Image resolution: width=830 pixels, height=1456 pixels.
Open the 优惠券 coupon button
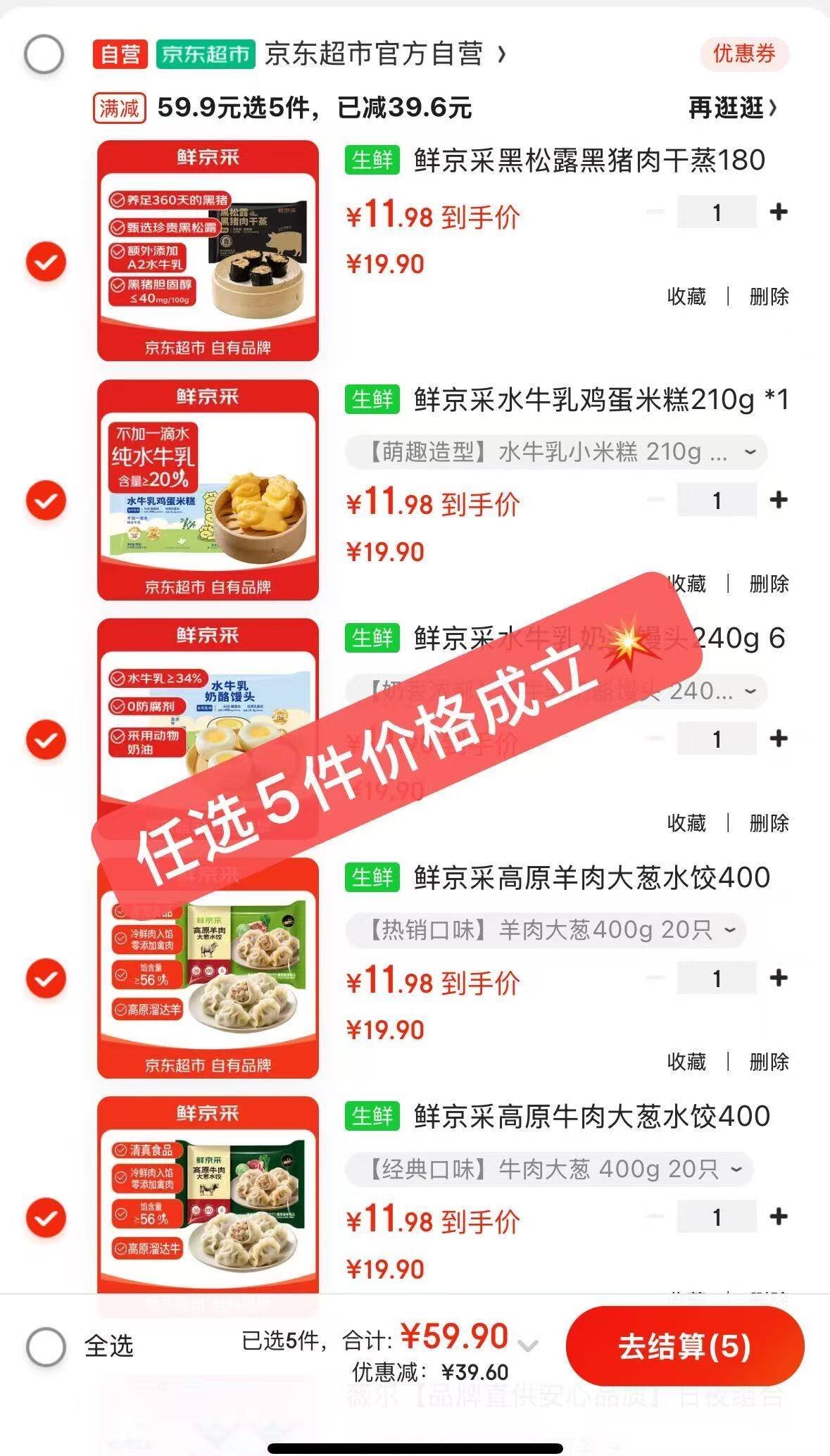coord(744,54)
